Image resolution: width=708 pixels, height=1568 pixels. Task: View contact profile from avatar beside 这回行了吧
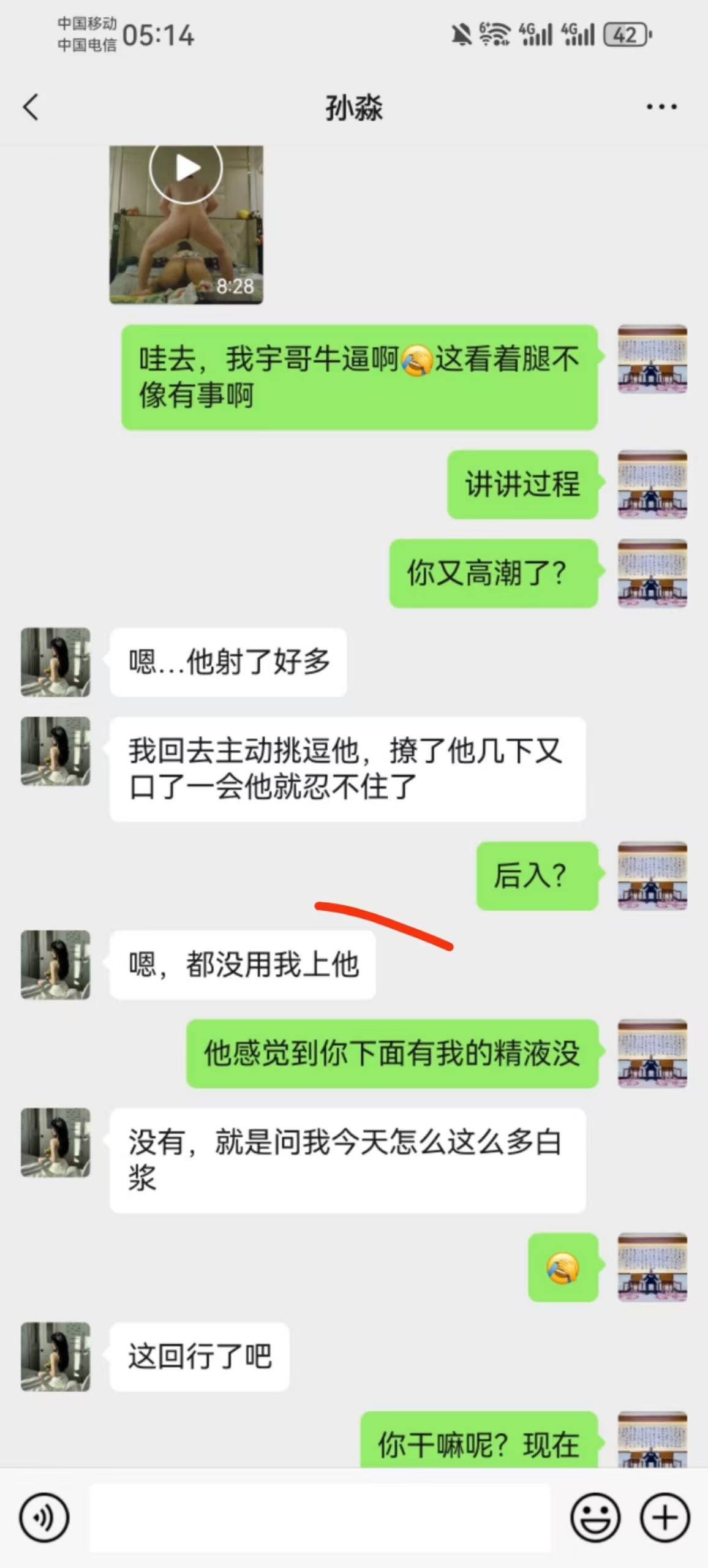tap(56, 1356)
